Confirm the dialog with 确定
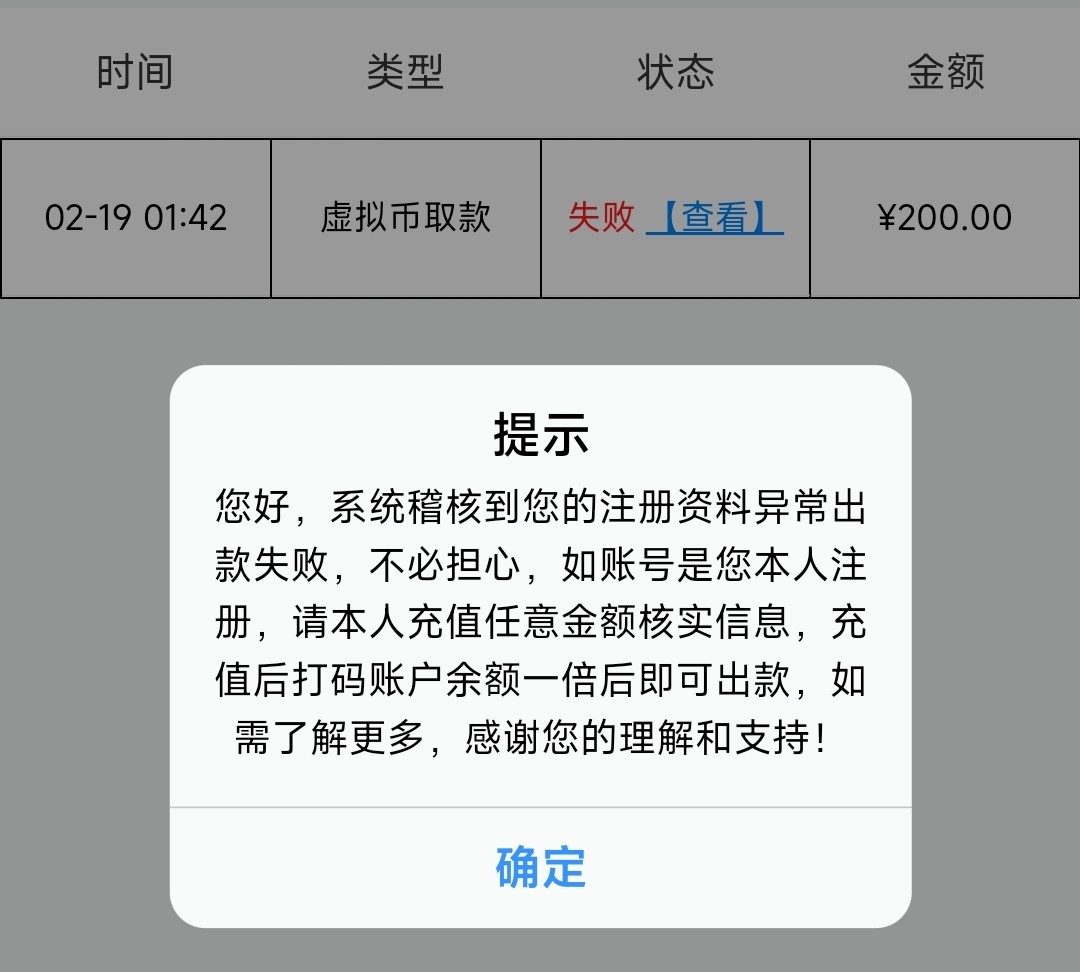1080x972 pixels. coord(540,866)
